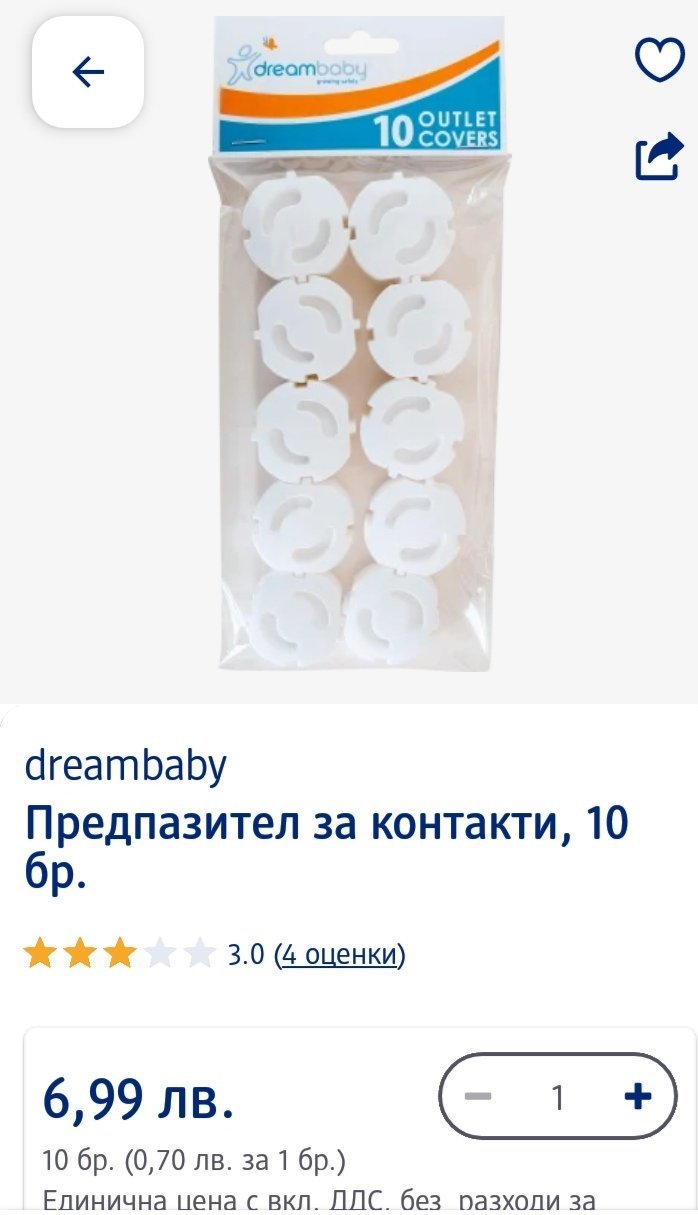This screenshot has height=1215, width=698.
Task: Decrease quantity with minus button
Action: pos(479,1097)
